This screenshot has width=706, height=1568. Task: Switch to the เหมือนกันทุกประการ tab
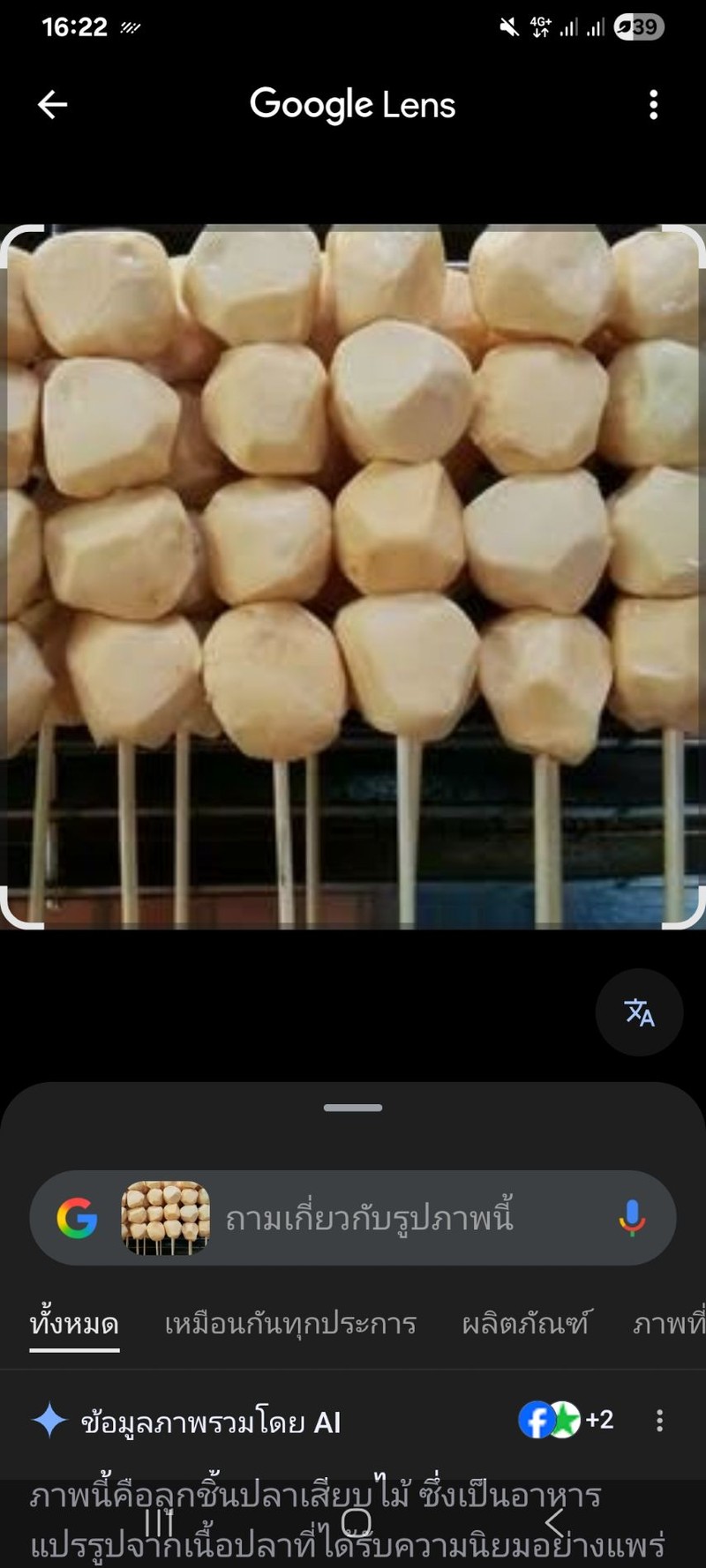click(x=290, y=1324)
